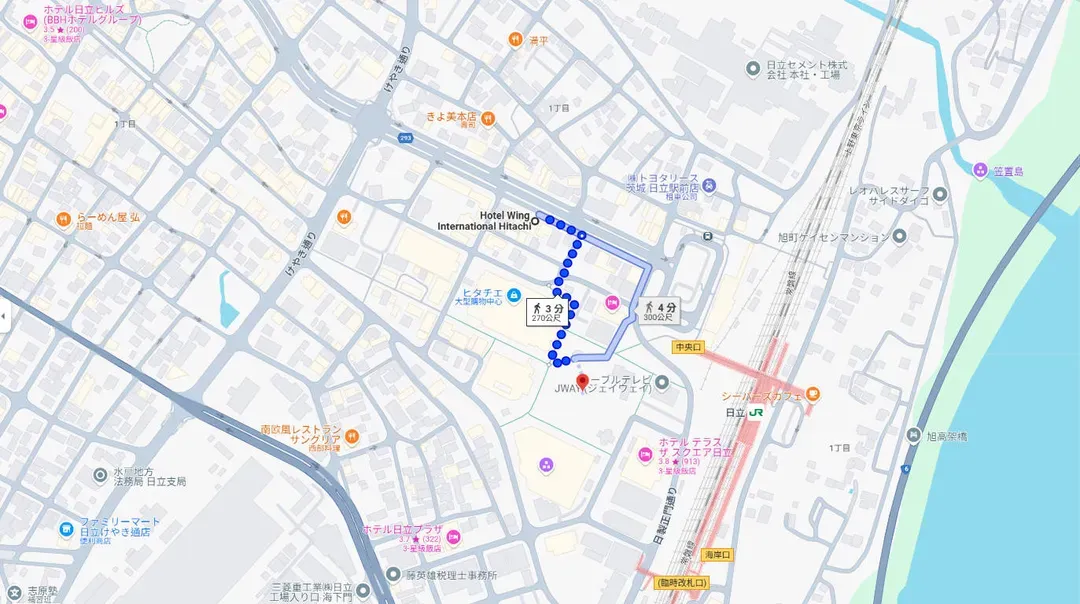Viewport: 1080px width, 604px height.
Task: View 笠置島 landmark on the coast
Action: point(981,171)
